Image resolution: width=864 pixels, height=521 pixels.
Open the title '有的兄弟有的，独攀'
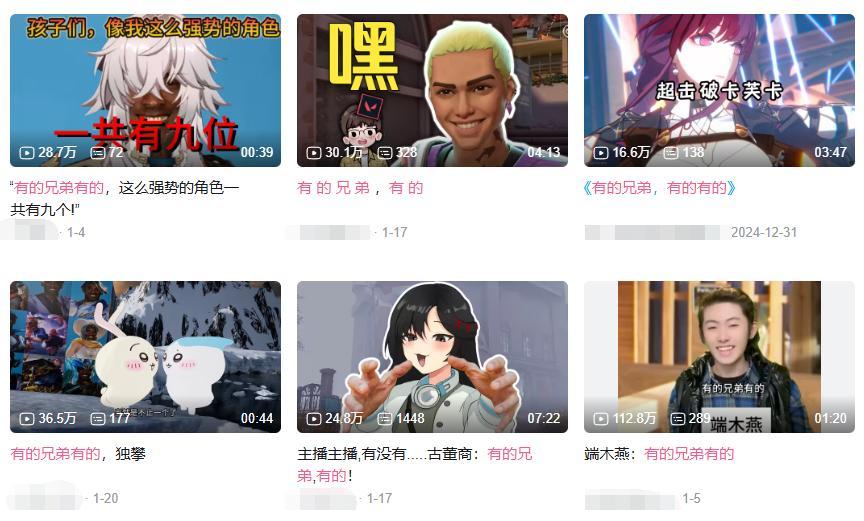pos(78,453)
